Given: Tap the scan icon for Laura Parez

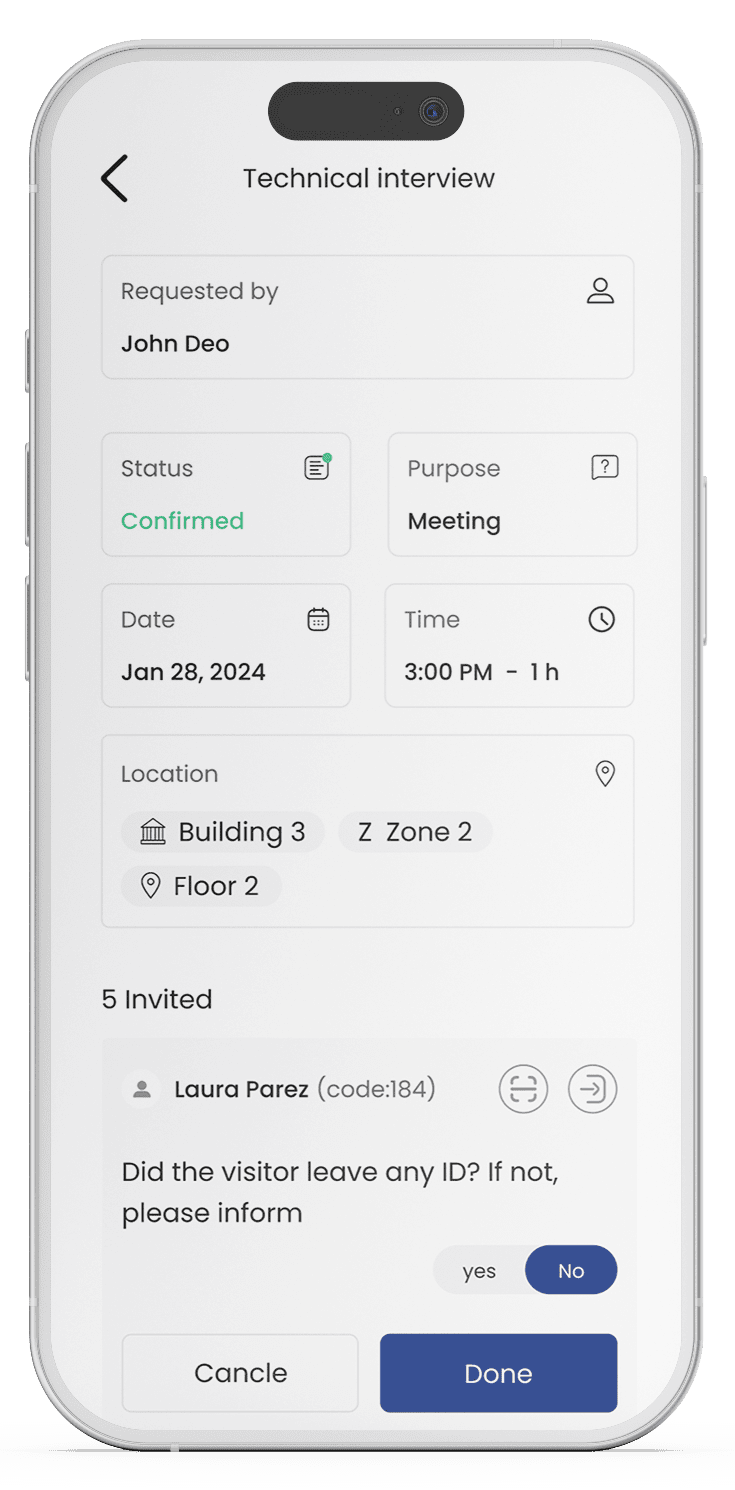Looking at the screenshot, I should (x=523, y=1089).
